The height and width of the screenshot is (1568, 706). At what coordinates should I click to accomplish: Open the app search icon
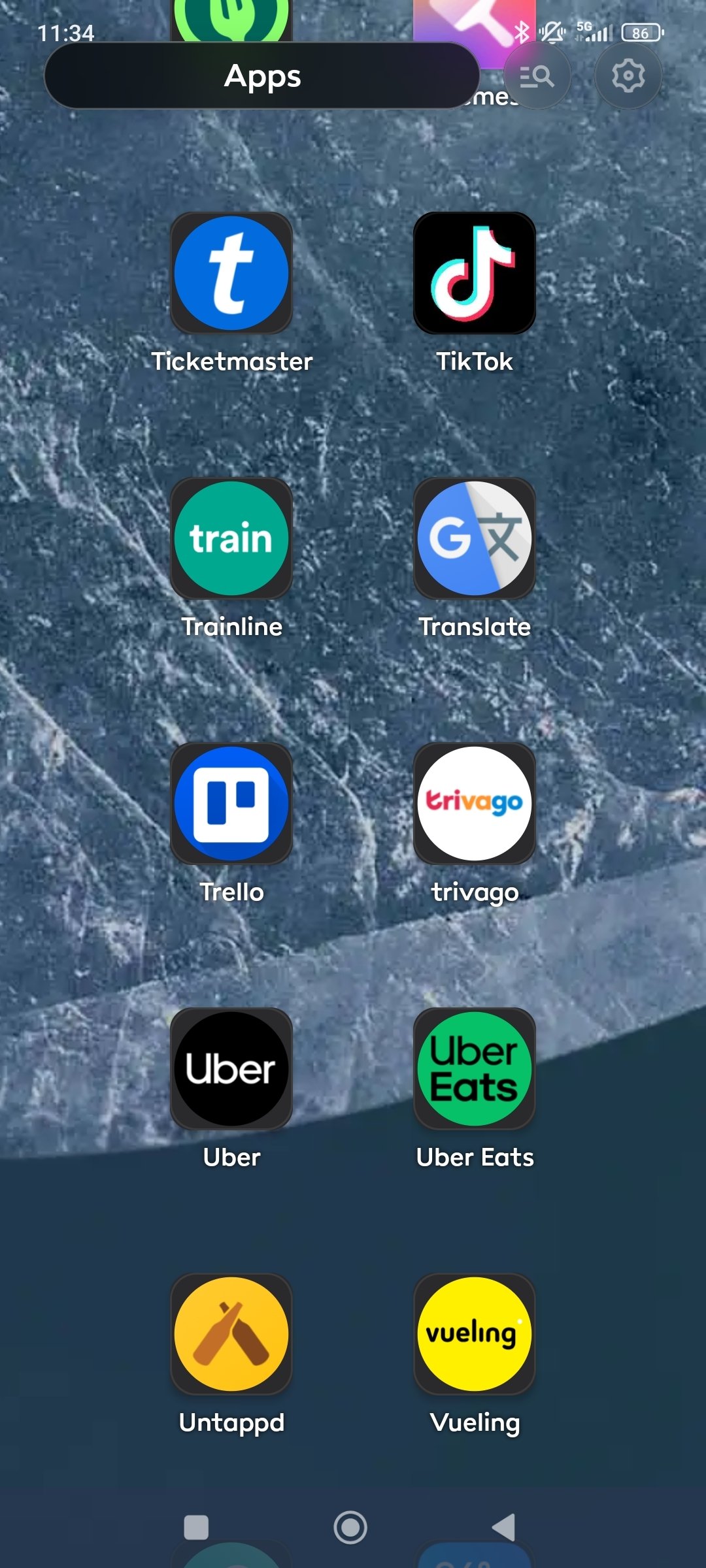pyautogui.click(x=537, y=76)
